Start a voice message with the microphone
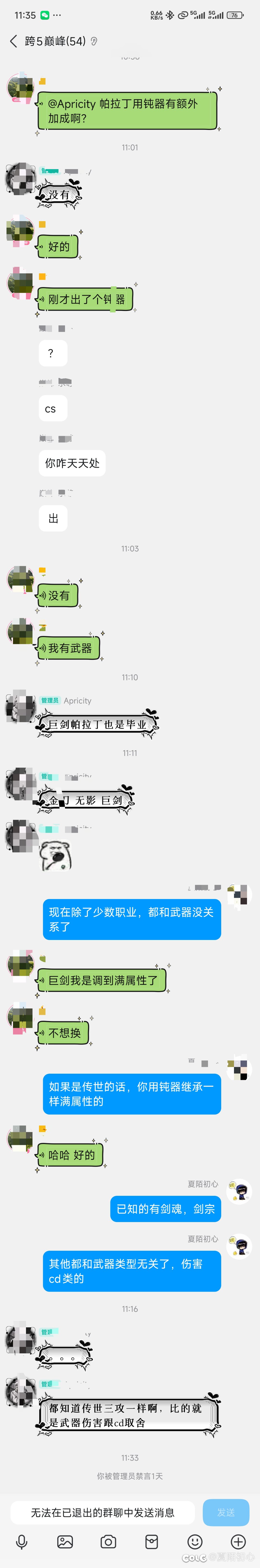The image size is (260, 1568). pyautogui.click(x=22, y=1541)
